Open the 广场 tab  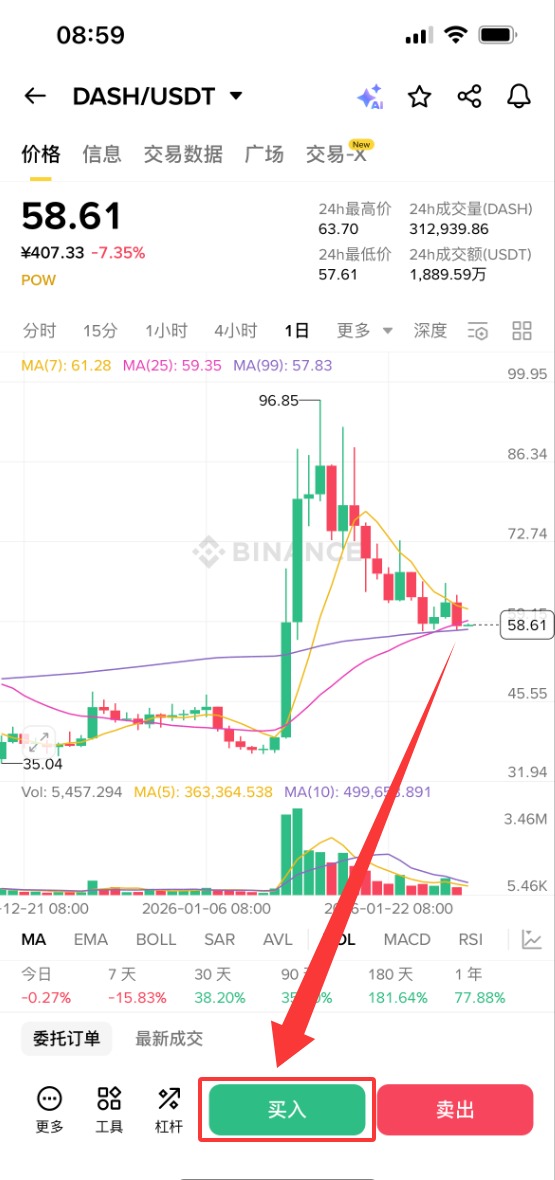pyautogui.click(x=264, y=154)
